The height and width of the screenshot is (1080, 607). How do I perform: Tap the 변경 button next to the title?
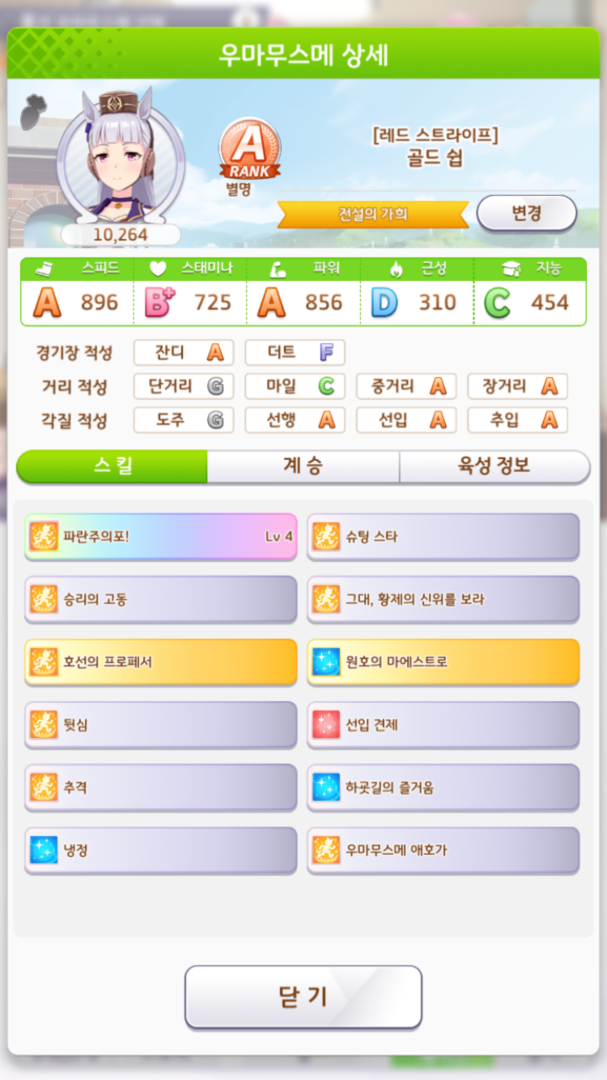point(526,213)
